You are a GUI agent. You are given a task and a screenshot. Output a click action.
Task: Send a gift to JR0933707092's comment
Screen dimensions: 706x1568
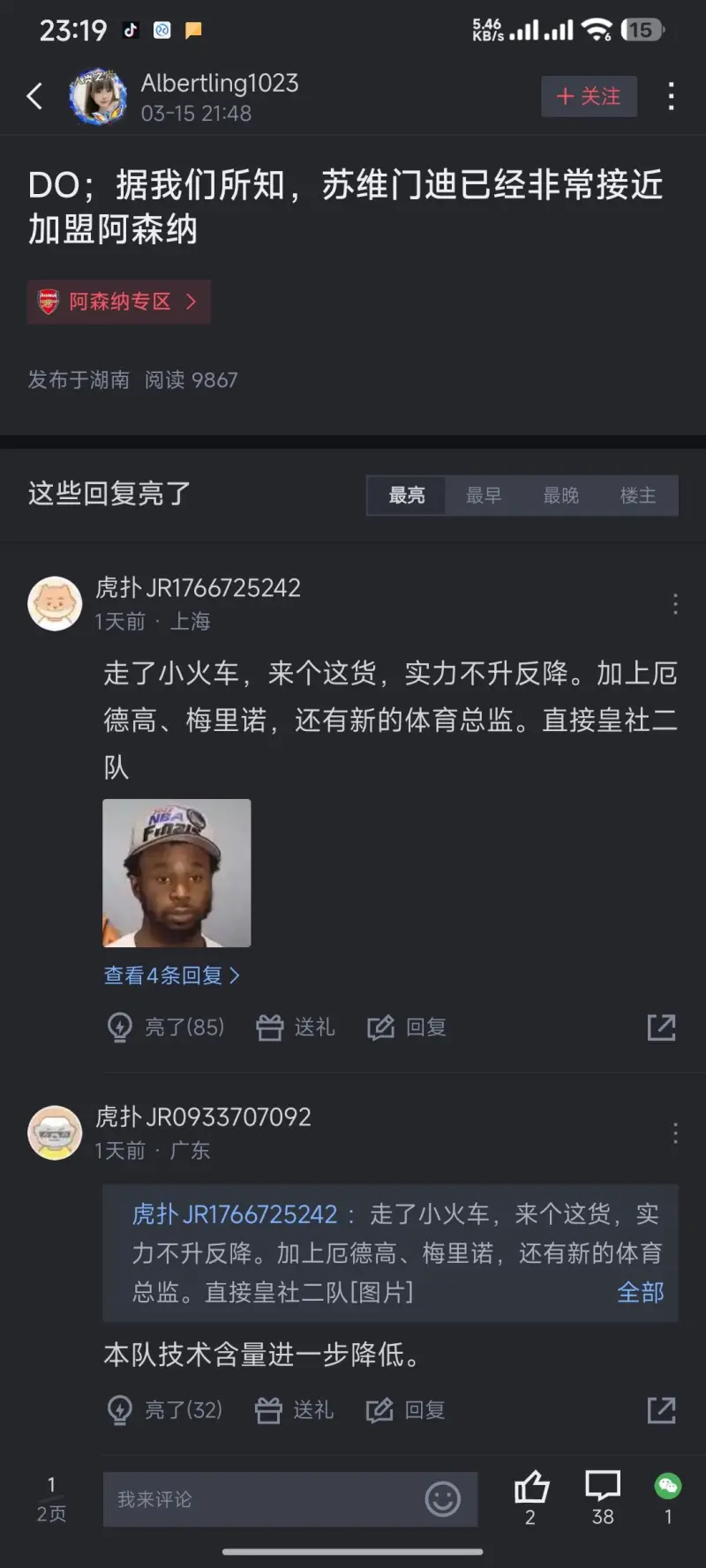[295, 1410]
